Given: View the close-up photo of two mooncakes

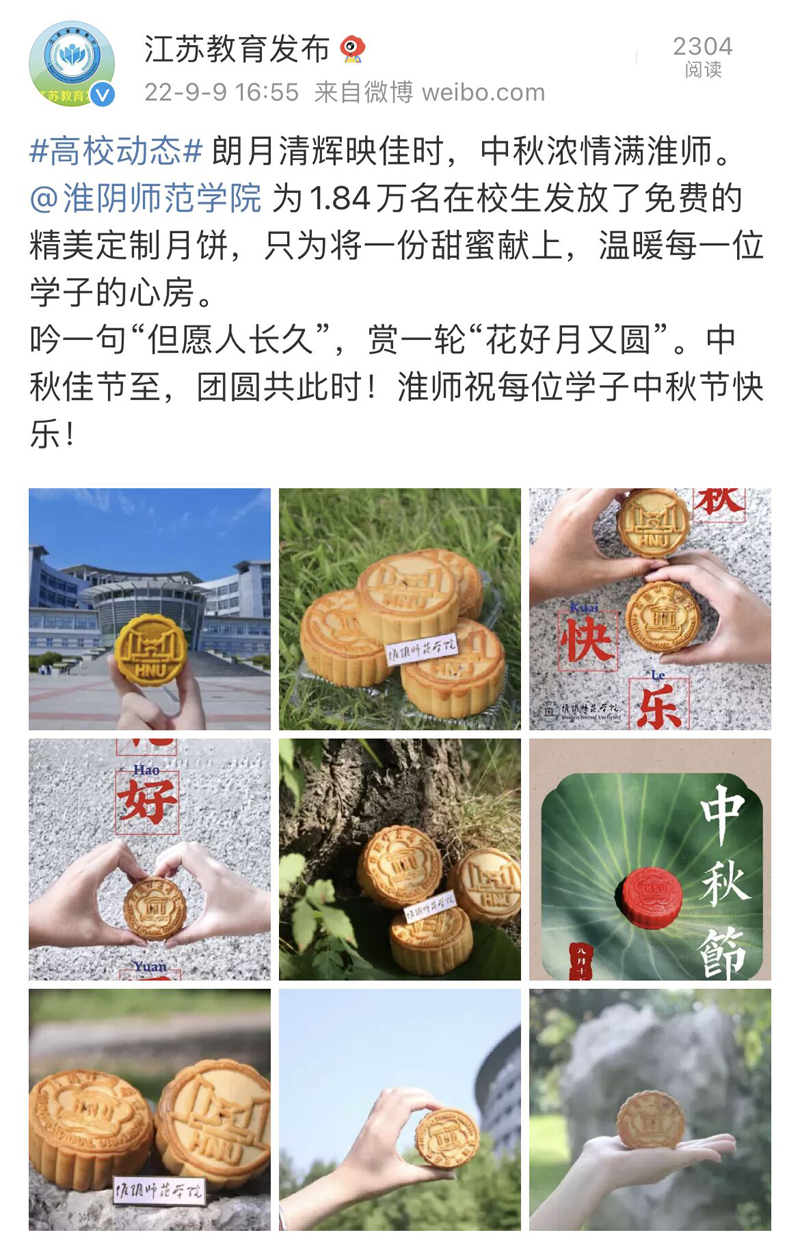Looking at the screenshot, I should (x=150, y=1109).
